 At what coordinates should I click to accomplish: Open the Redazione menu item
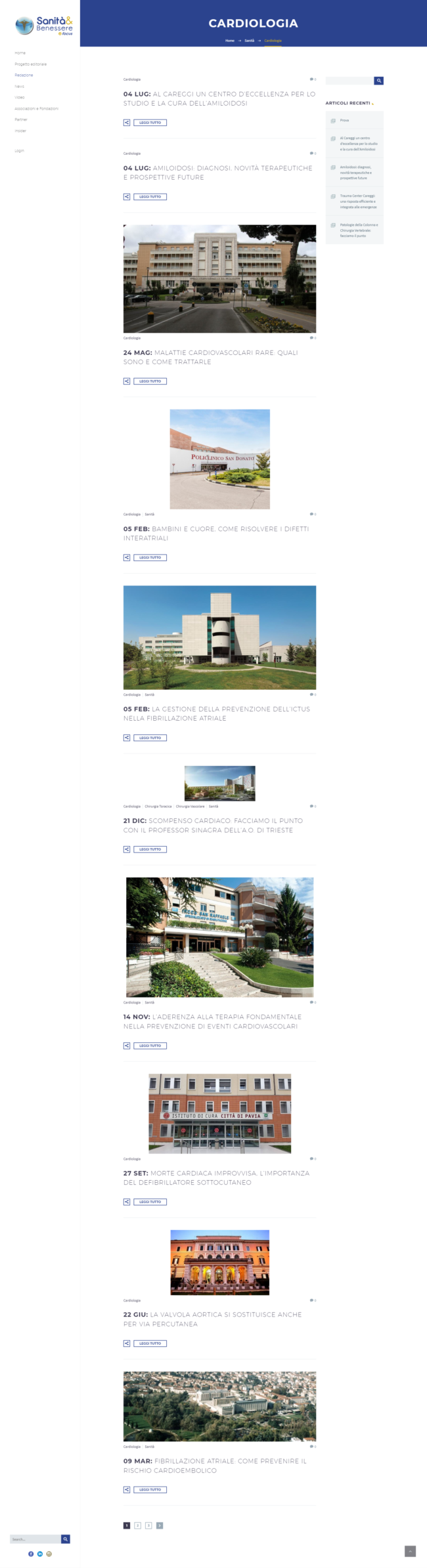[24, 75]
